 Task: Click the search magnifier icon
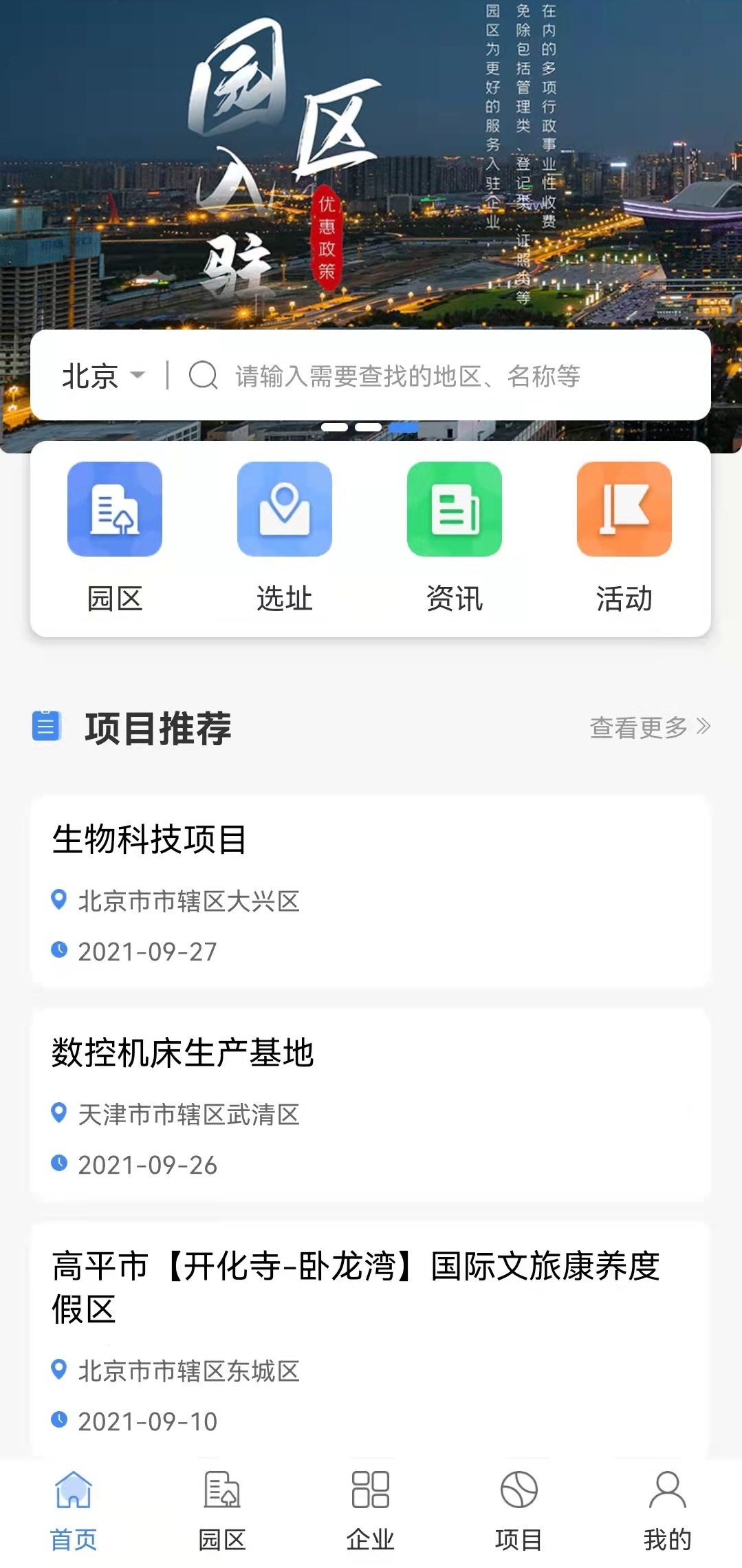[x=201, y=377]
